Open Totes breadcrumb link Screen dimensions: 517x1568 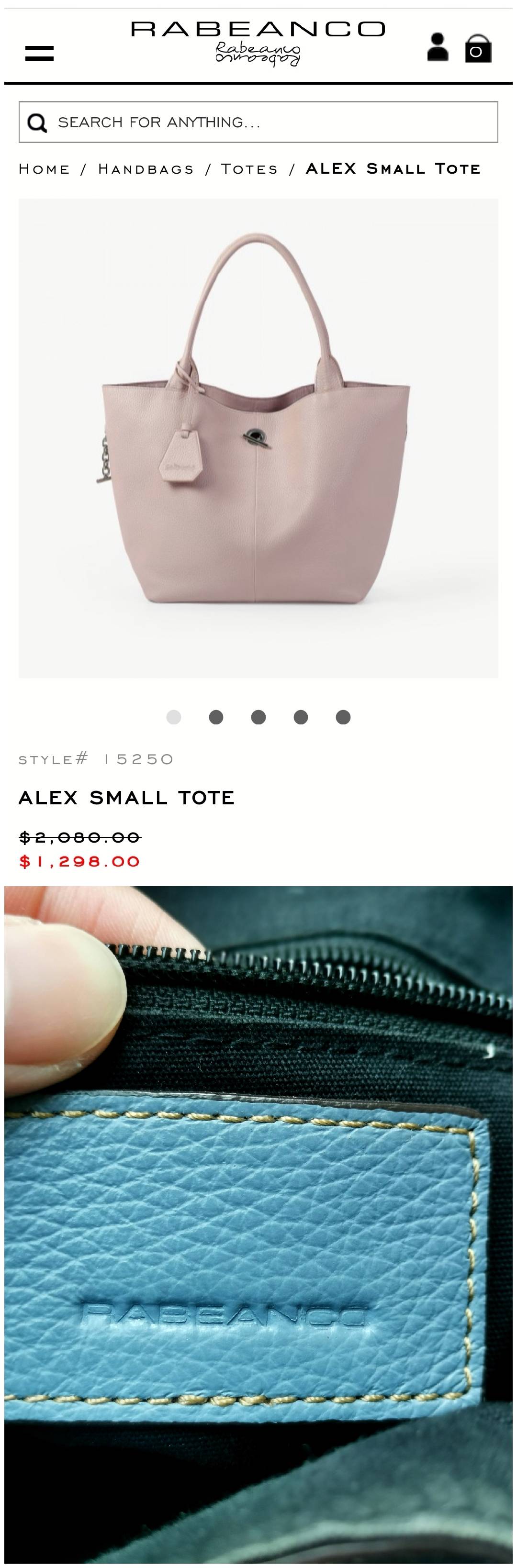(250, 168)
